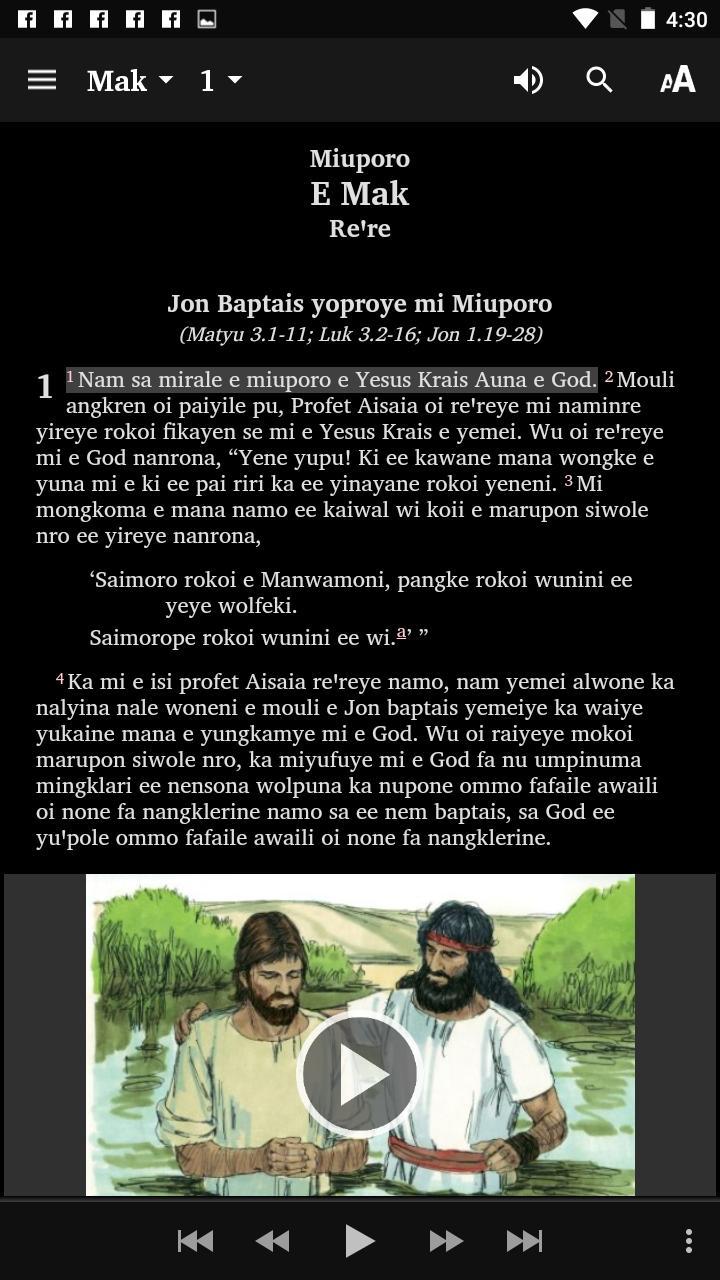
Task: Open audio bar overflow menu
Action: click(x=688, y=1241)
